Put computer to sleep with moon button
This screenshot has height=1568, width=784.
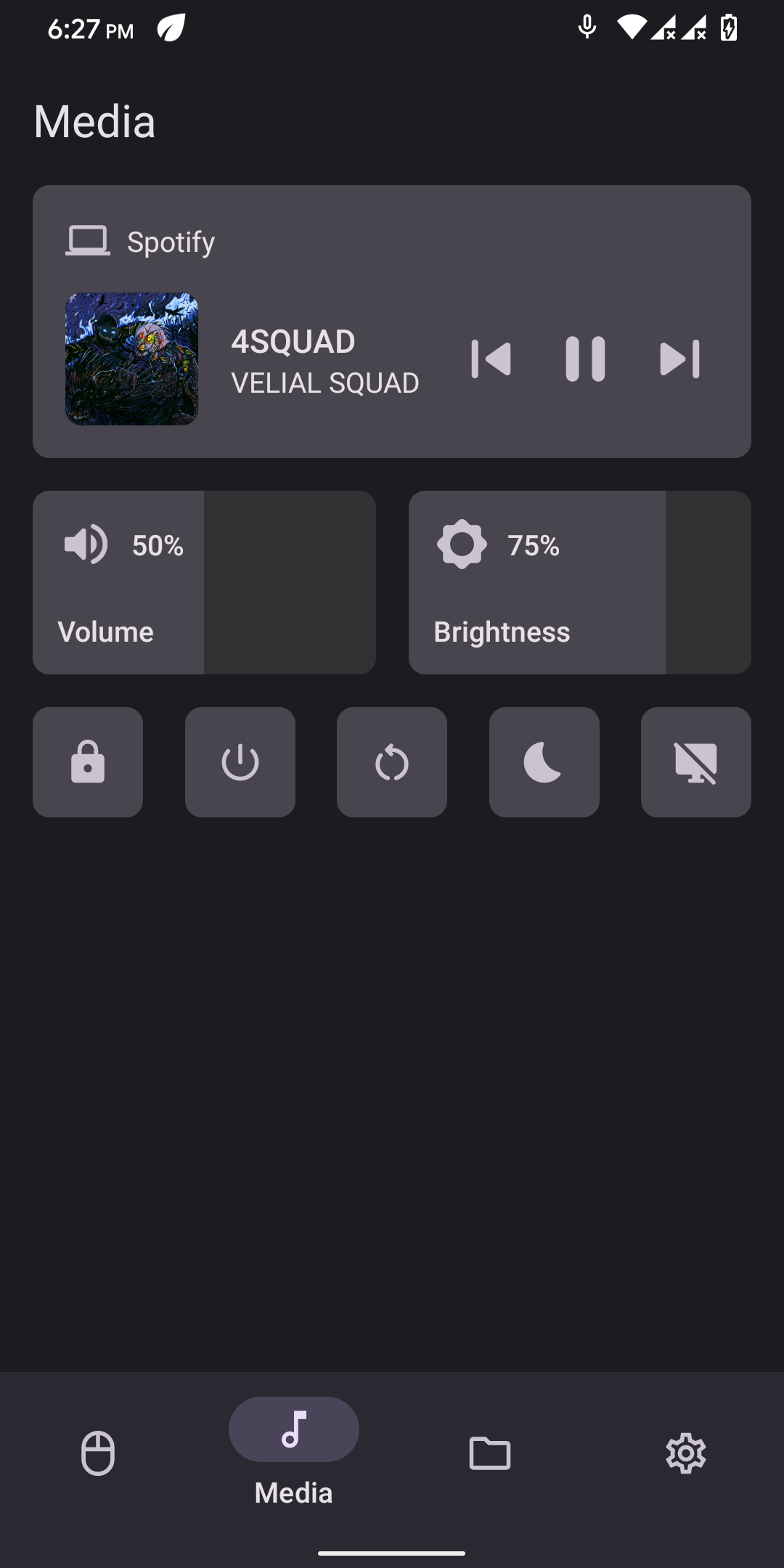(544, 762)
